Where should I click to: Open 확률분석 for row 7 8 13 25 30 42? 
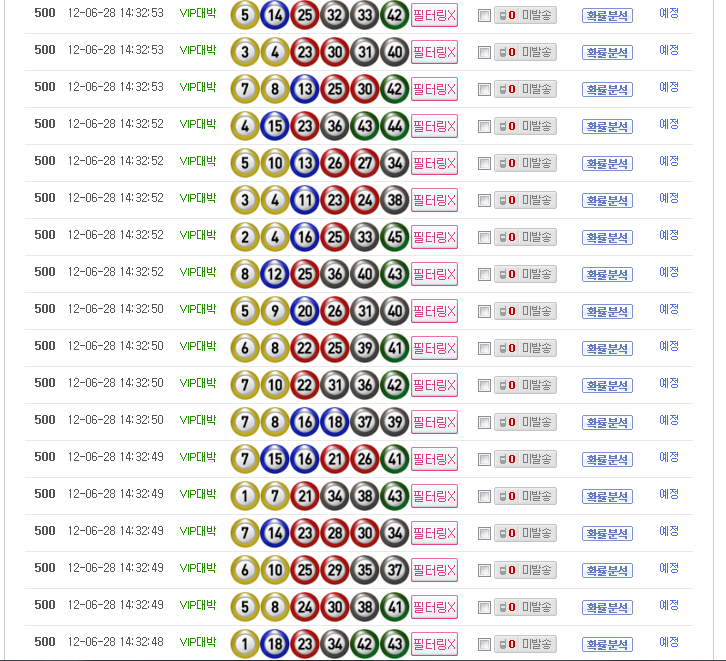(607, 90)
